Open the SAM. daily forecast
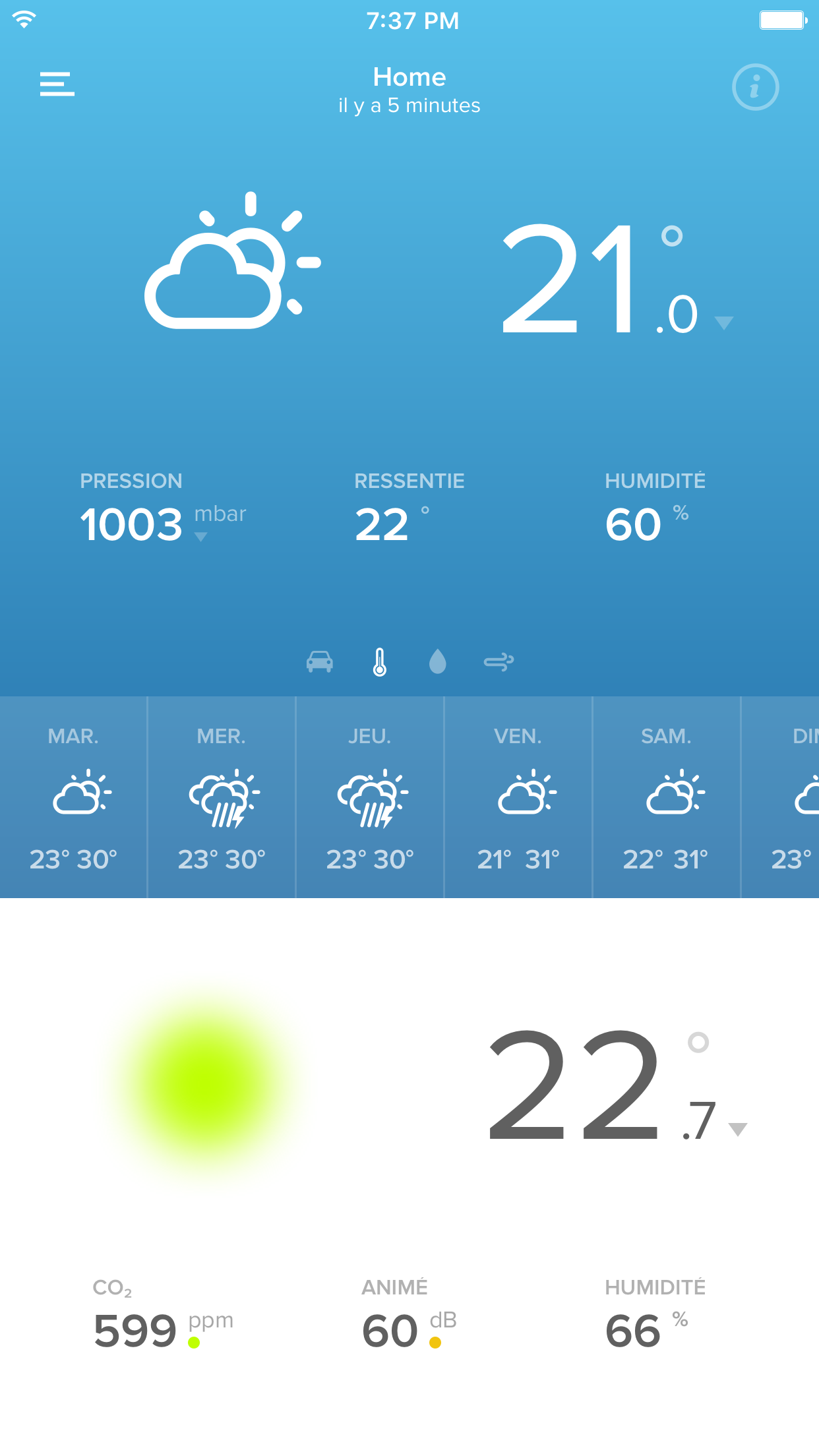819x1456 pixels. pos(666,797)
